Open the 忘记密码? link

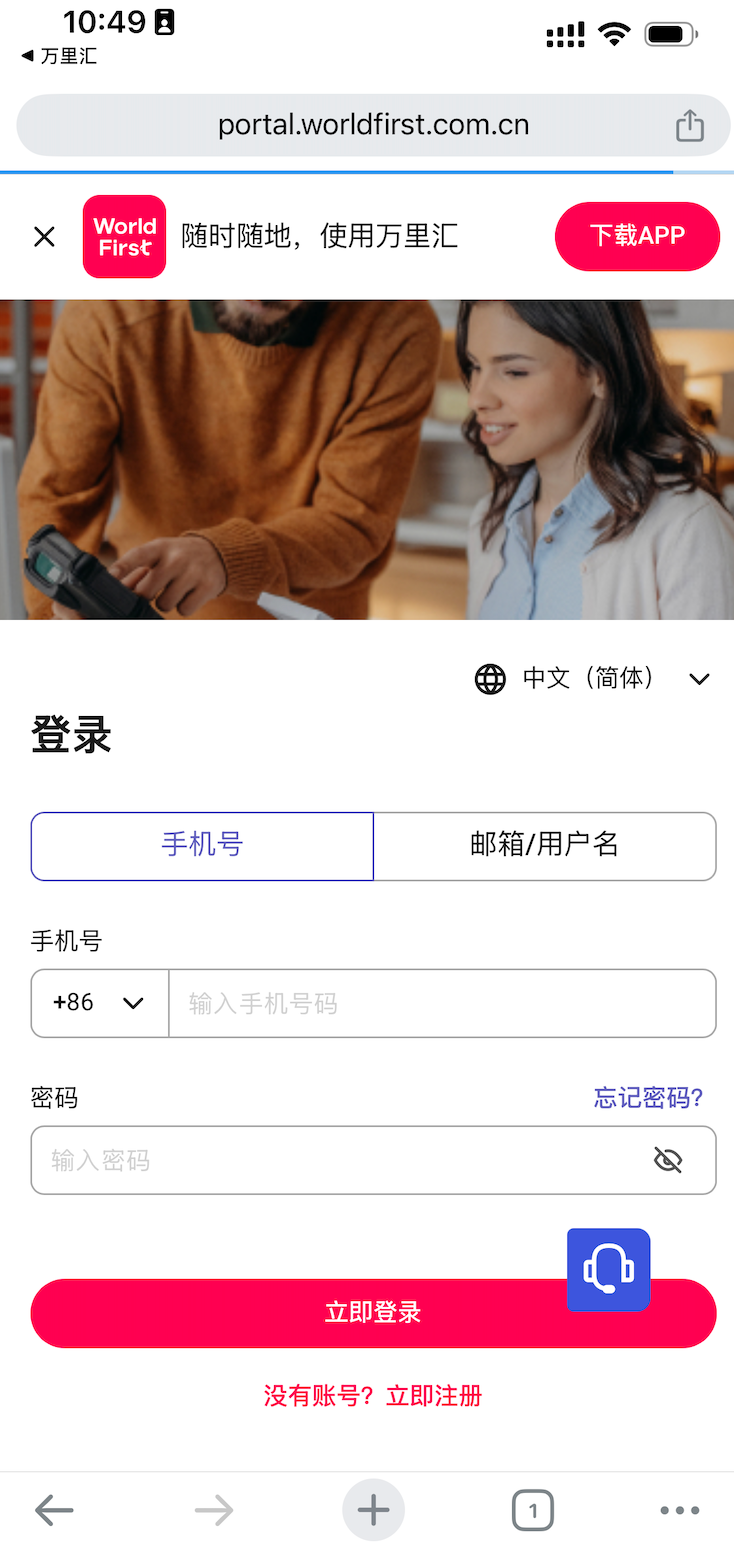[648, 1098]
